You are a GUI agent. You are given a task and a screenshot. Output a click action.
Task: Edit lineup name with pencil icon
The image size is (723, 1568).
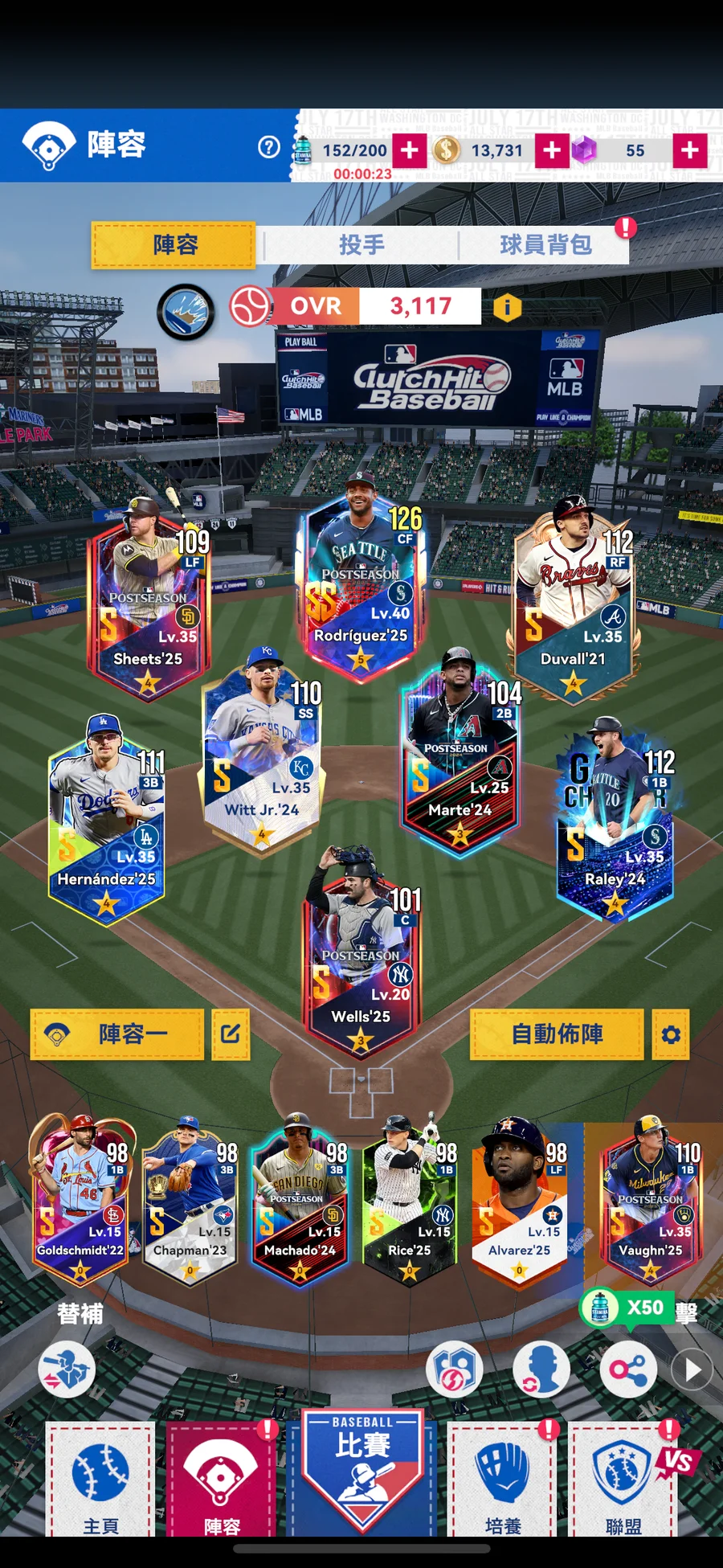(x=231, y=1034)
